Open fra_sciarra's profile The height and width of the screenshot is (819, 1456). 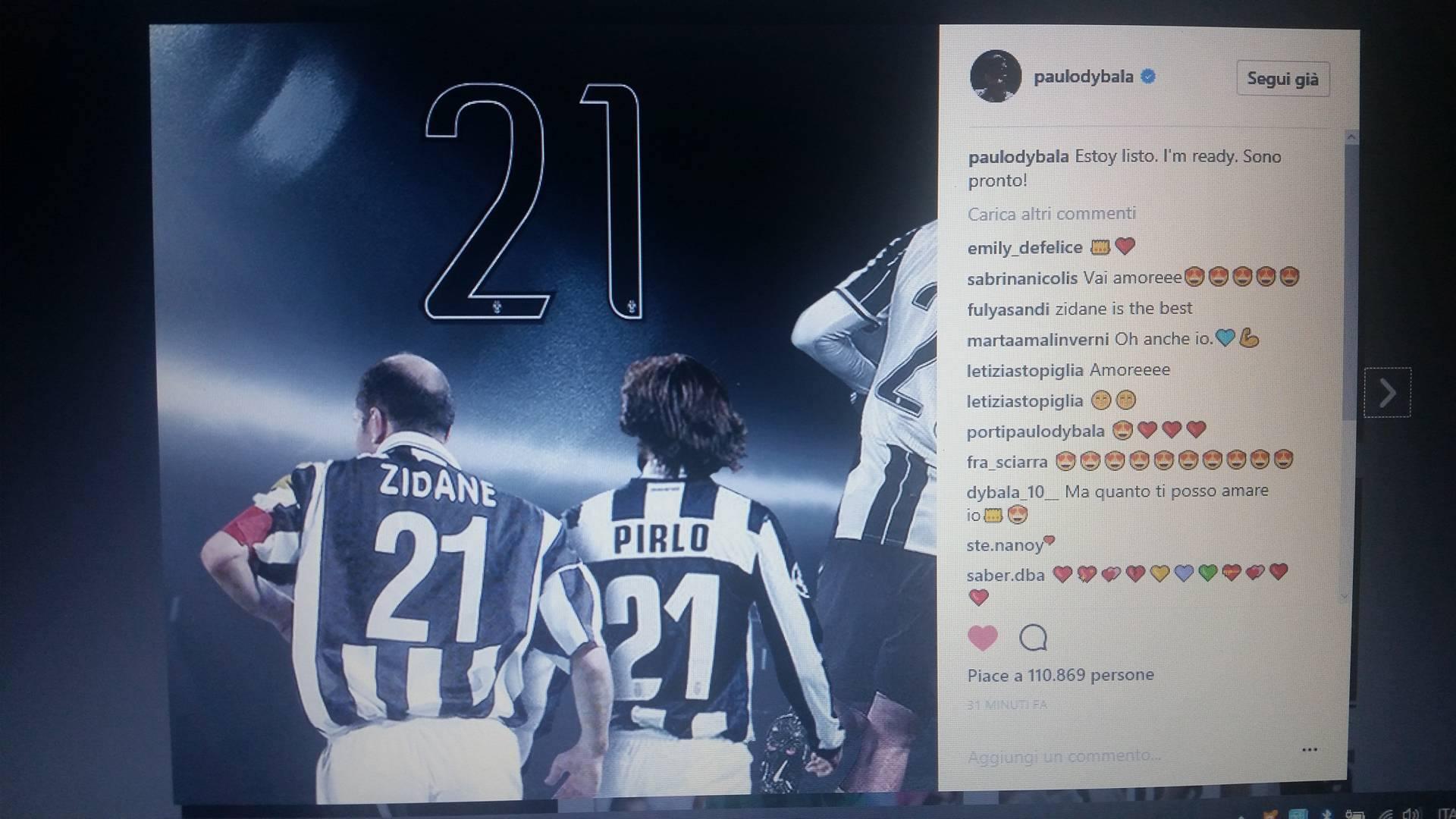tap(1006, 462)
